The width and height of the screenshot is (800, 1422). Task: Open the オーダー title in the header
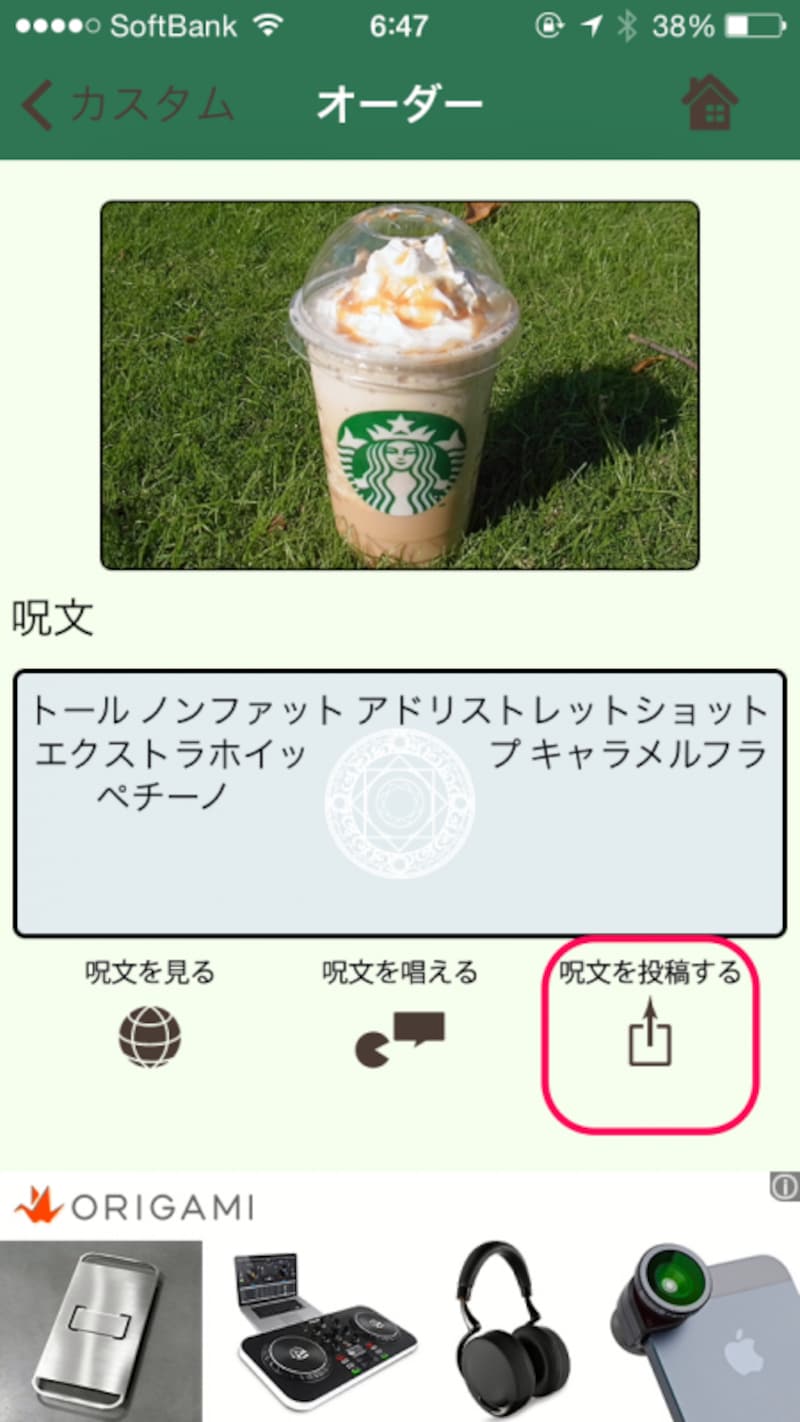[x=399, y=102]
